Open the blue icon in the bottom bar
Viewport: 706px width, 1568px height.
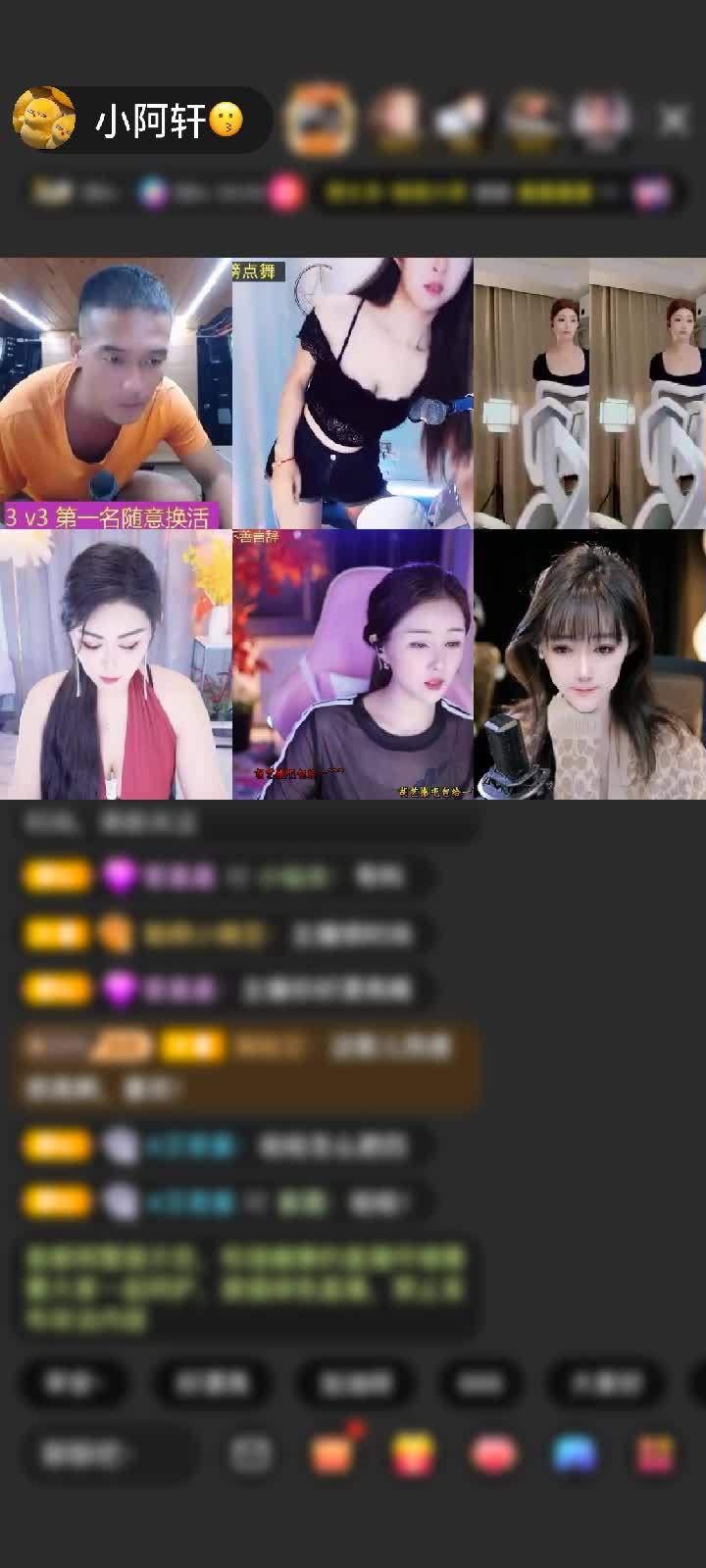click(575, 1453)
